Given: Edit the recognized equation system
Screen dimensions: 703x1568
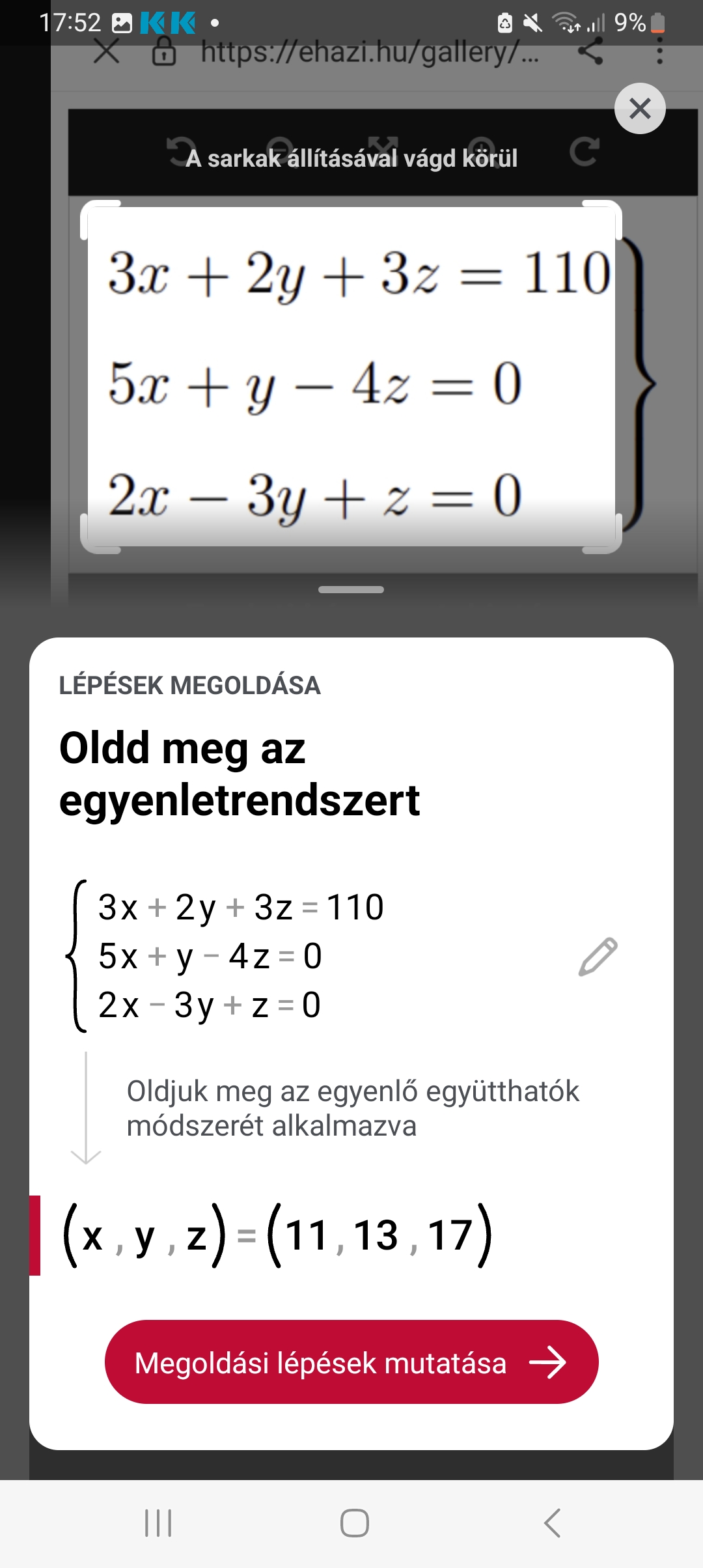Looking at the screenshot, I should [598, 957].
